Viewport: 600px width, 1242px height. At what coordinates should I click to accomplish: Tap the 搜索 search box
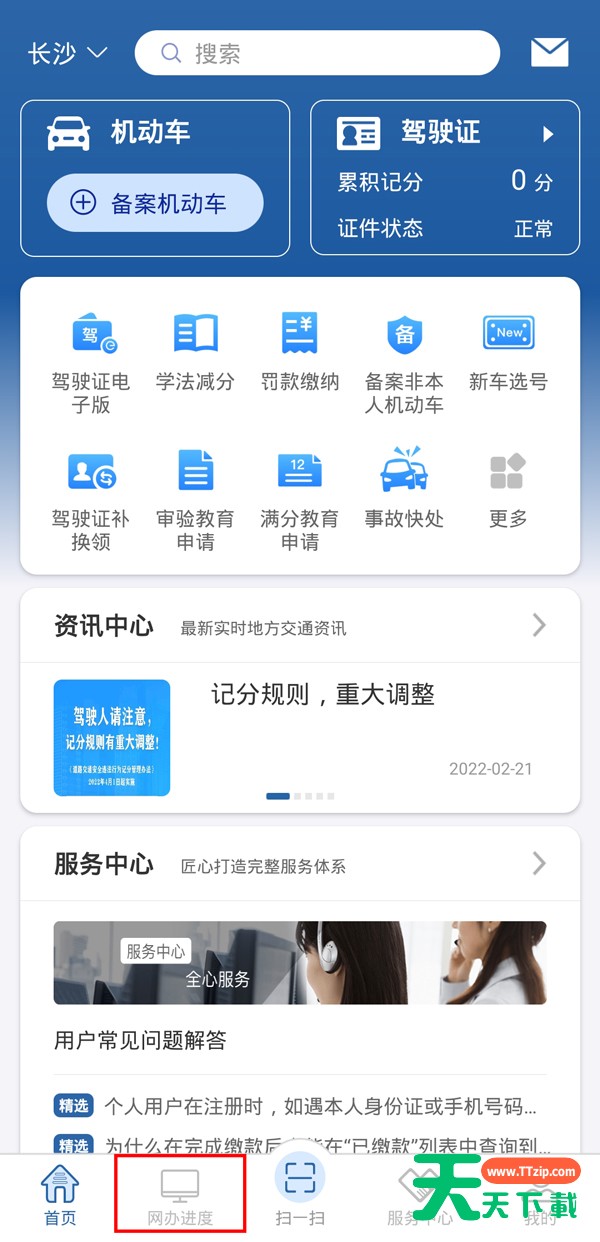click(317, 53)
